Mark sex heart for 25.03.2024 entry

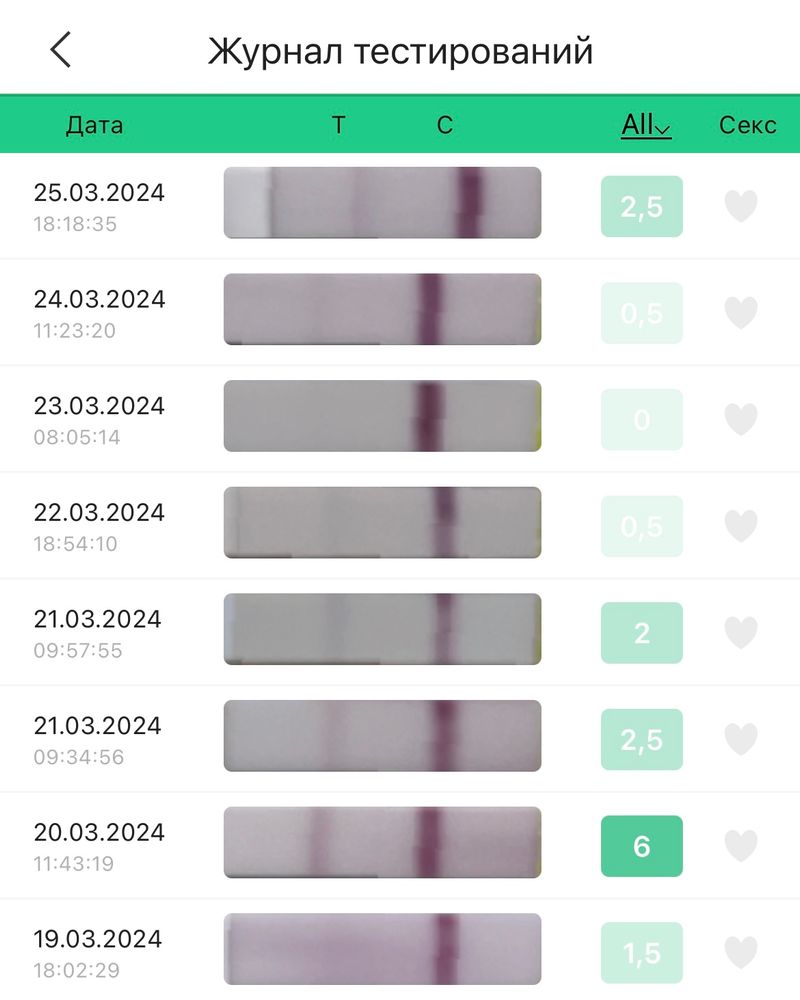click(x=741, y=206)
